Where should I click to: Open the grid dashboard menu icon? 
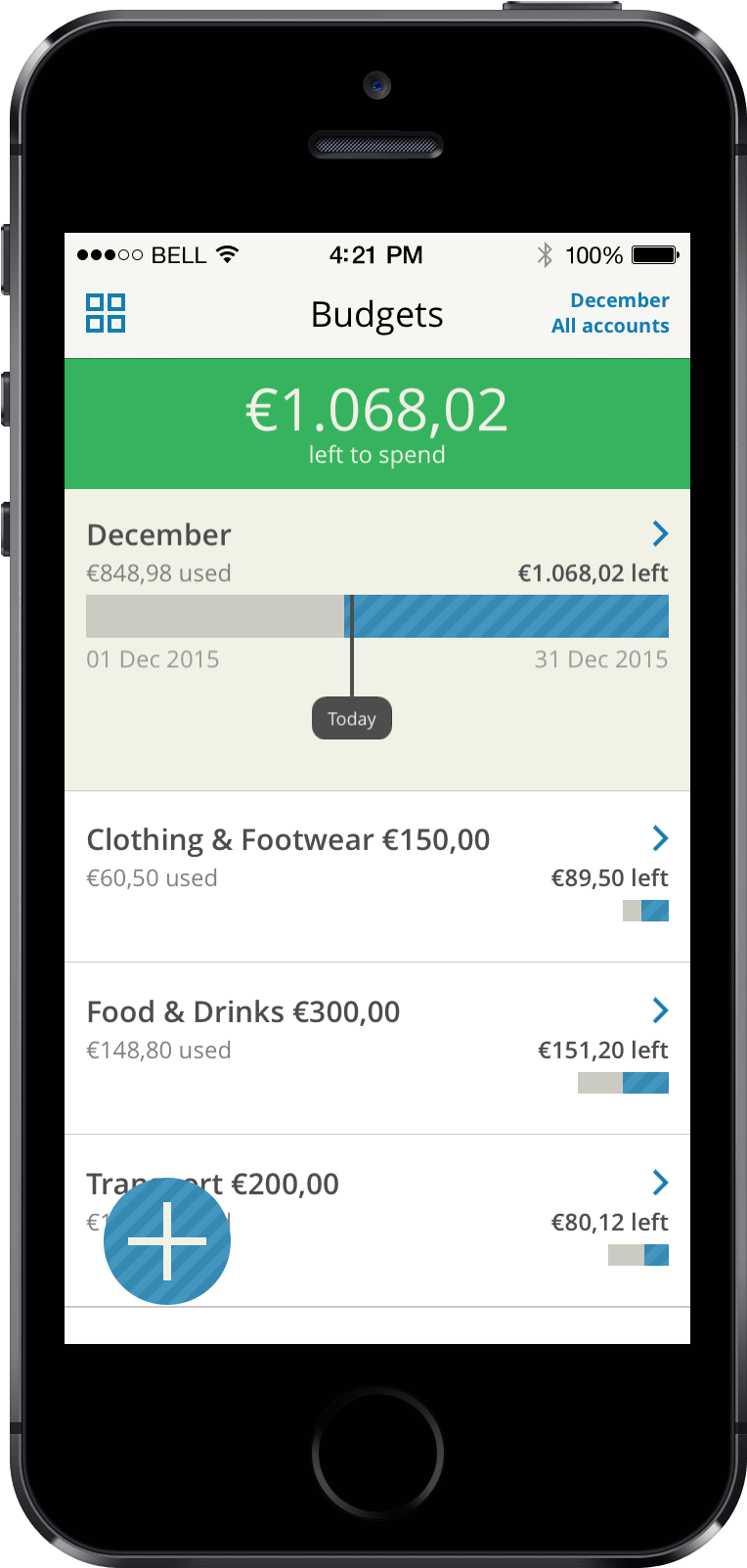[106, 313]
